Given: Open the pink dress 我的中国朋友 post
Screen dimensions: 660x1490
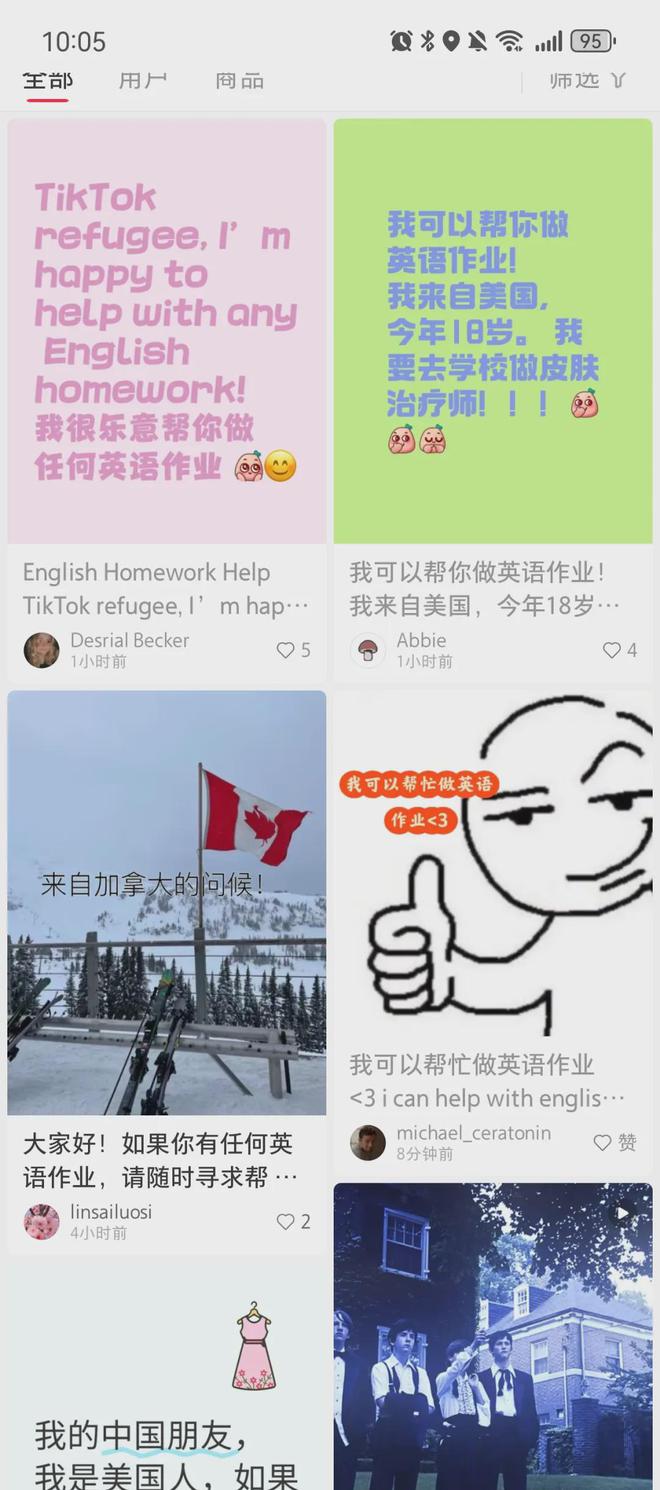Looking at the screenshot, I should point(167,1380).
